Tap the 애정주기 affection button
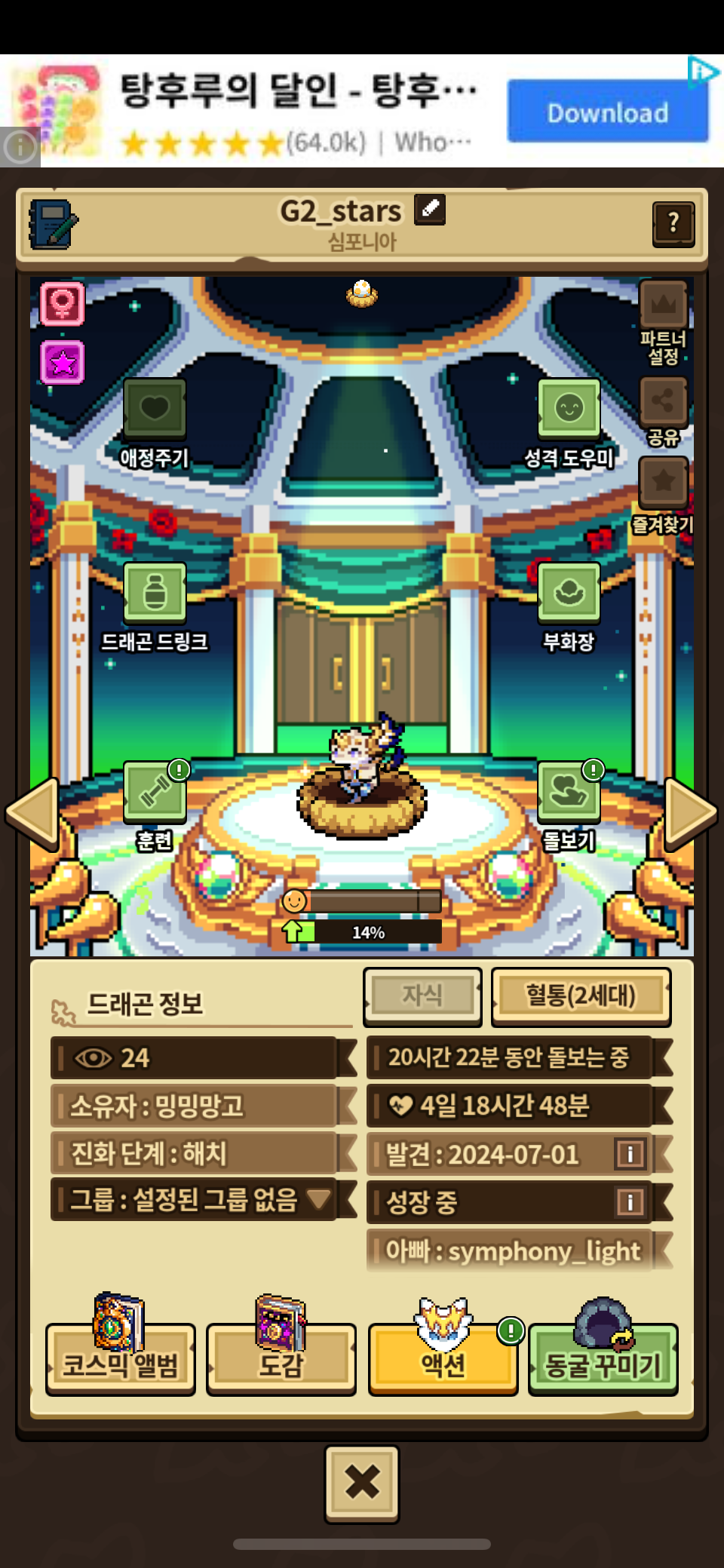The image size is (724, 1568). coord(155,410)
